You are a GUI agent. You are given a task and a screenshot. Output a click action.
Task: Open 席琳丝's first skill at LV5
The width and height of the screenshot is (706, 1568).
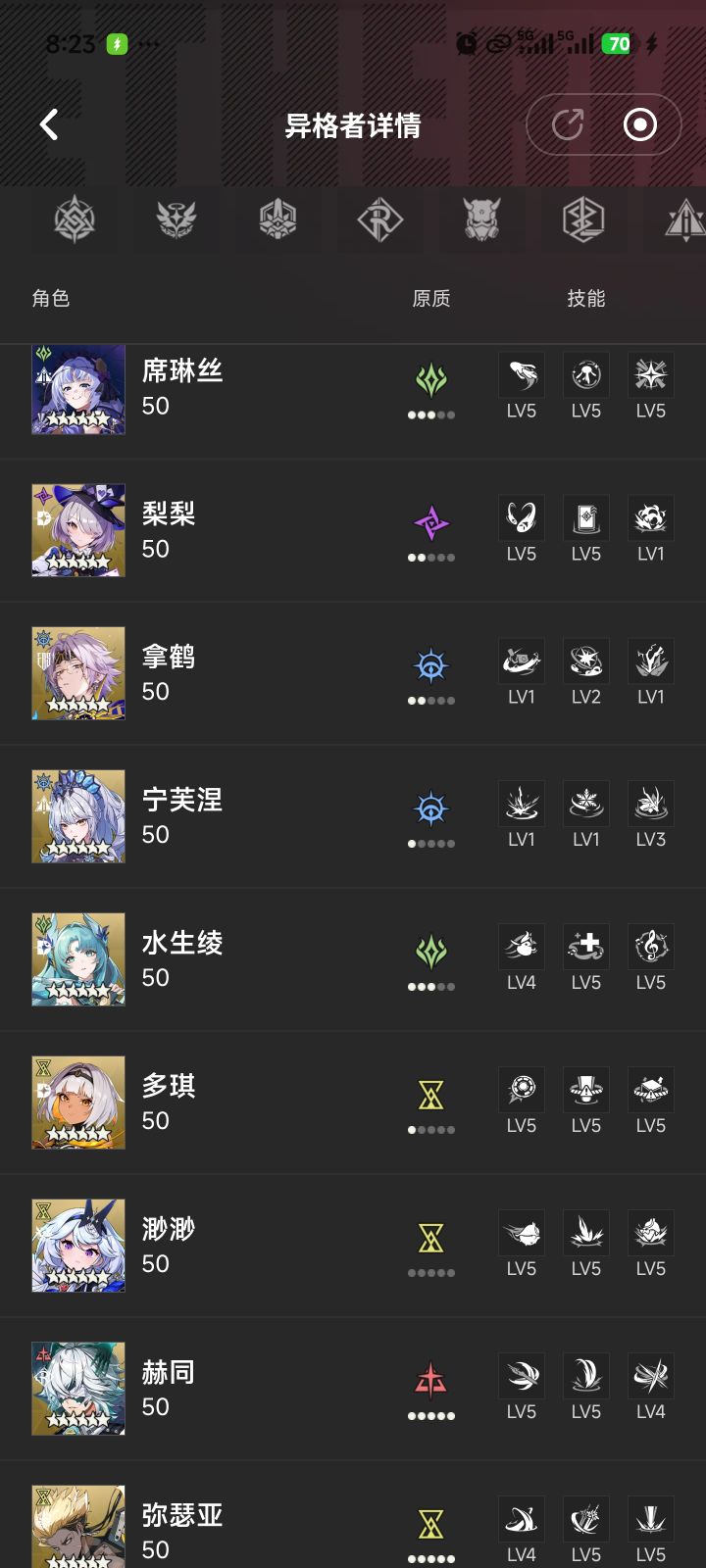(x=521, y=374)
